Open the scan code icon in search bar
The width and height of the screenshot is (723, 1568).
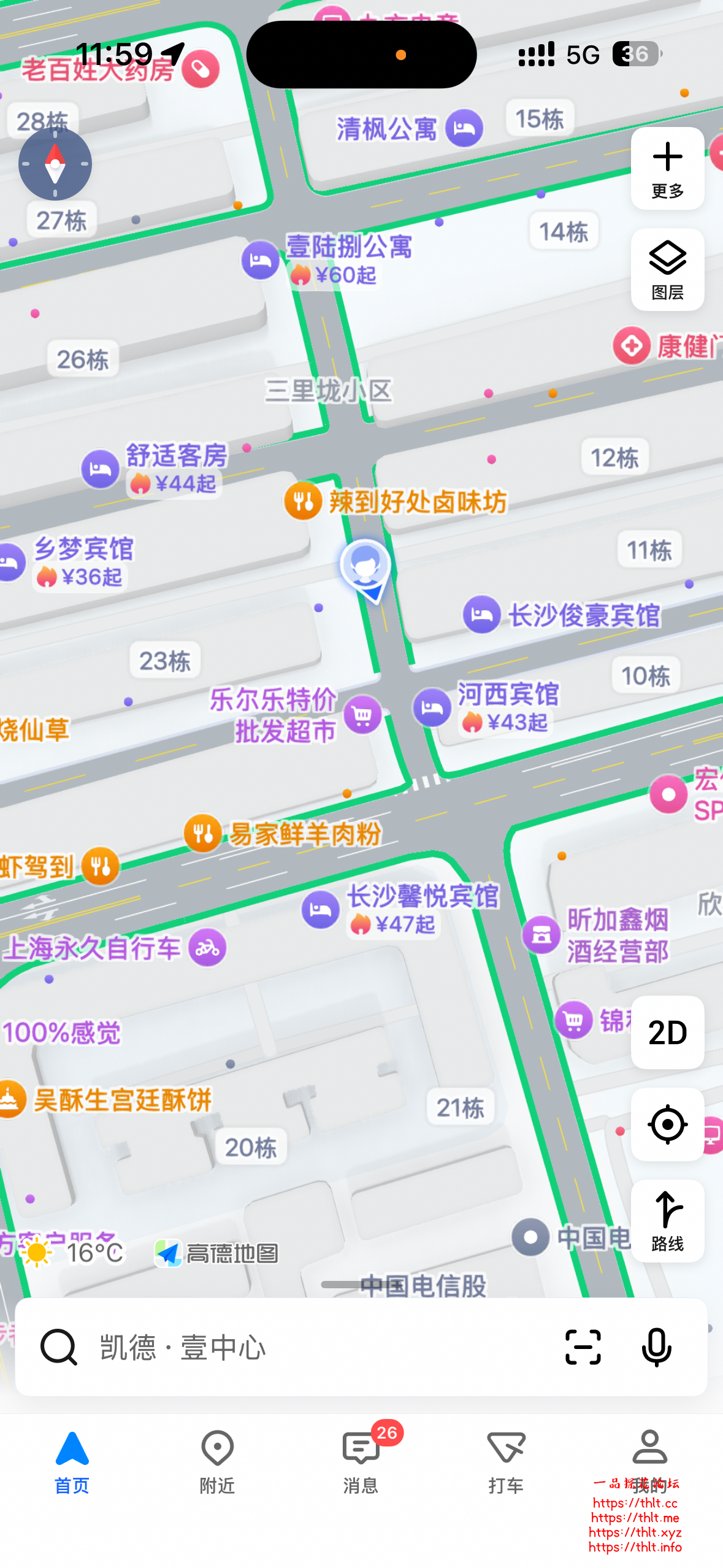point(583,1348)
